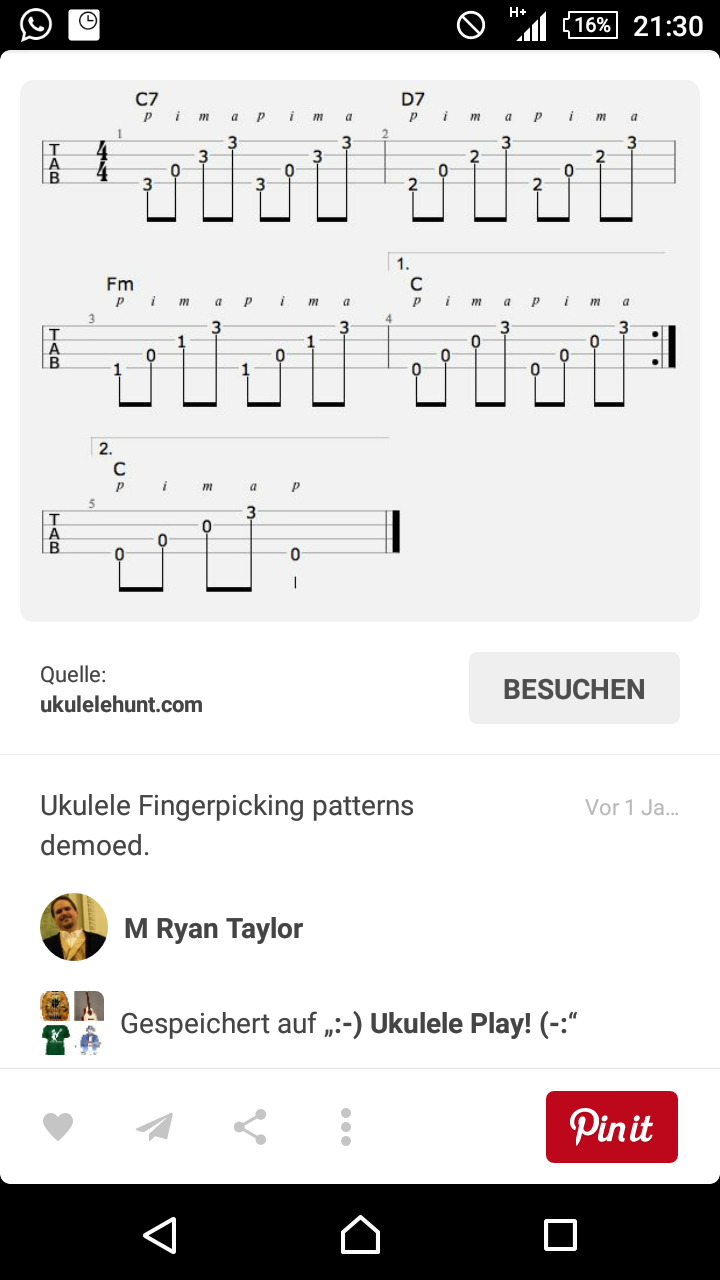Tap the Ukulele Play! board thumbnail collage
This screenshot has height=1280, width=720.
tap(73, 1022)
